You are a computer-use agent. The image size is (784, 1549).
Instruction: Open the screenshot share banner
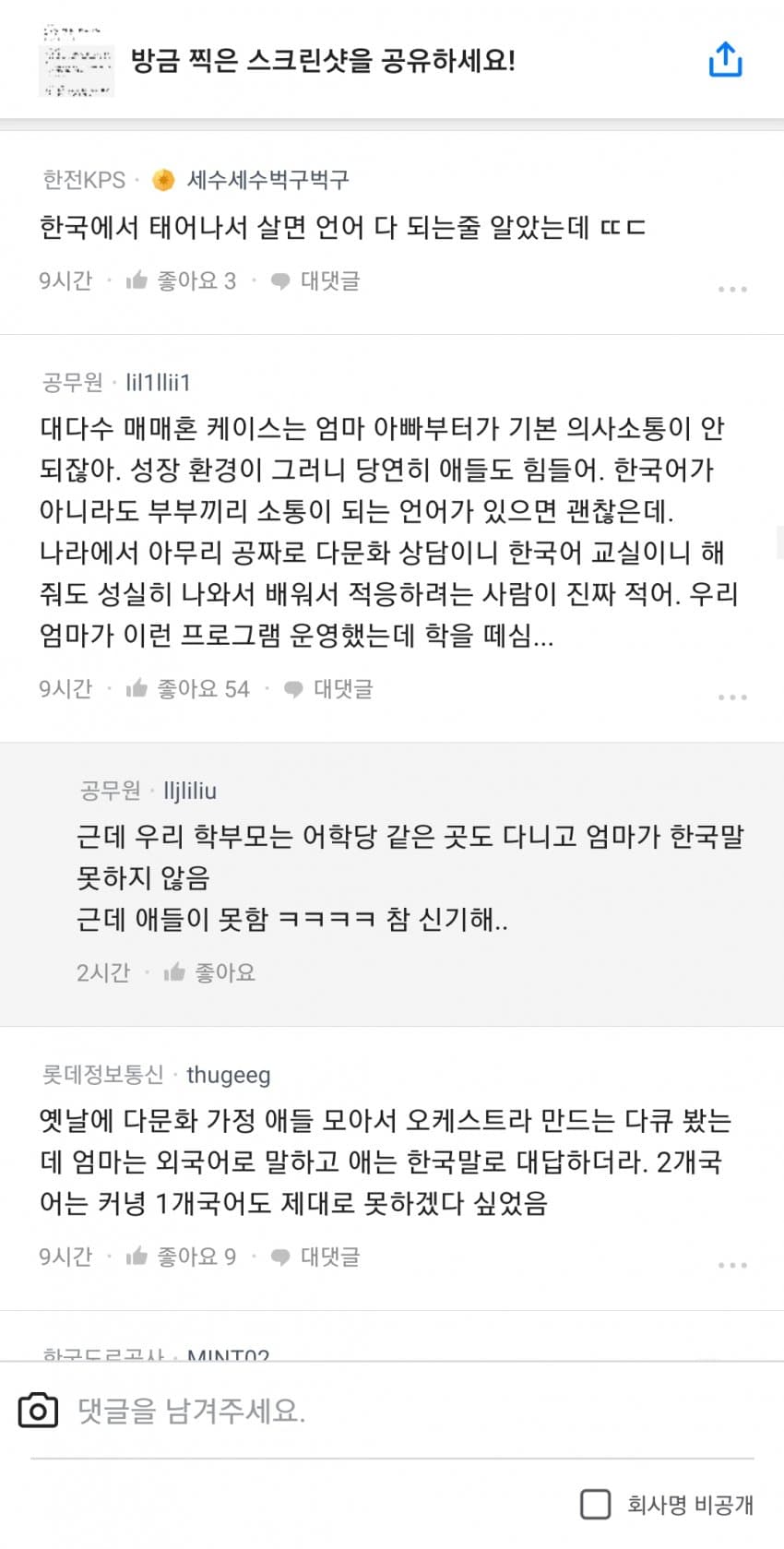[323, 61]
